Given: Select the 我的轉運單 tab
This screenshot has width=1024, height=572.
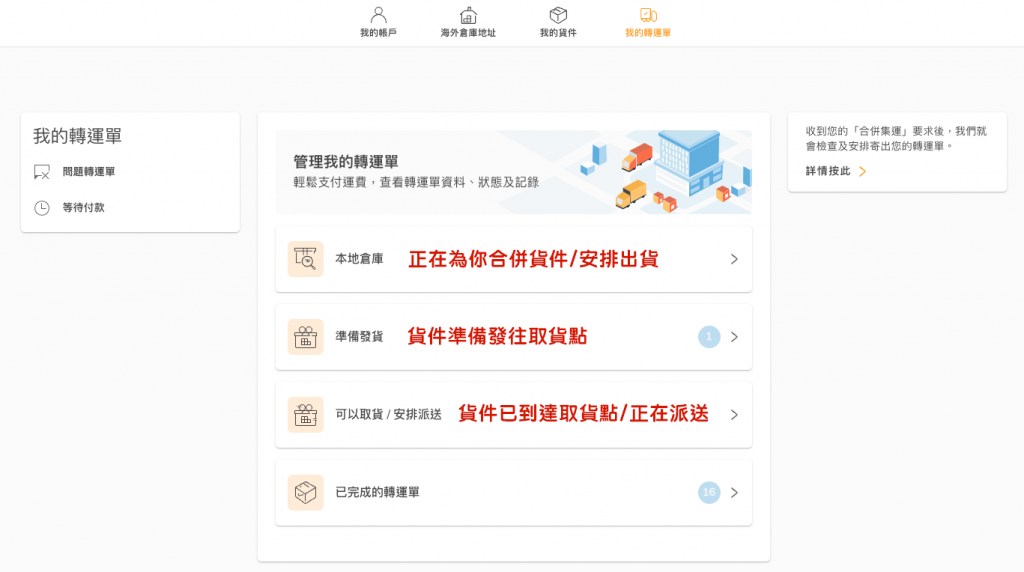Looking at the screenshot, I should point(648,22).
